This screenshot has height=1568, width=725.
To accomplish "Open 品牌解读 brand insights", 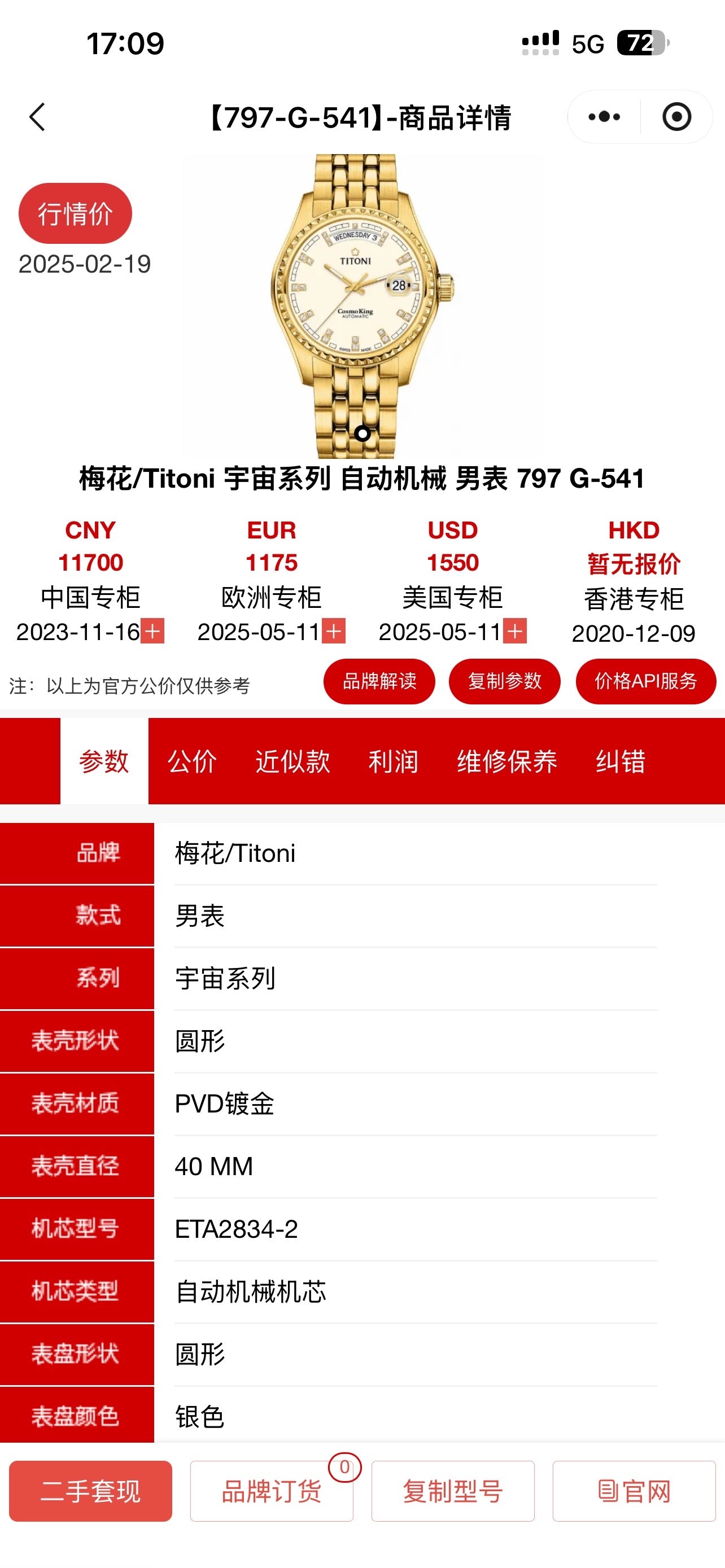I will pyautogui.click(x=379, y=681).
